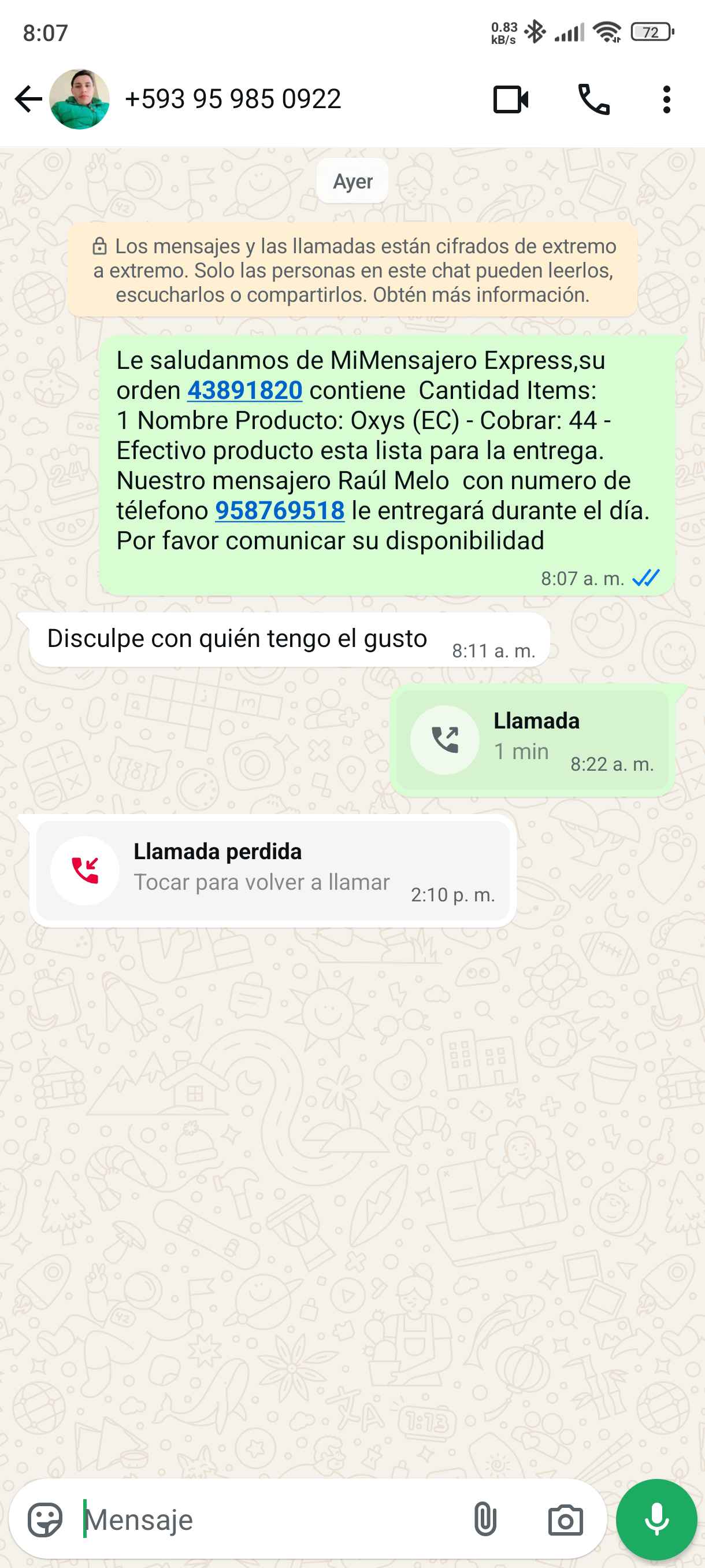Open the encryption info notice

353,270
